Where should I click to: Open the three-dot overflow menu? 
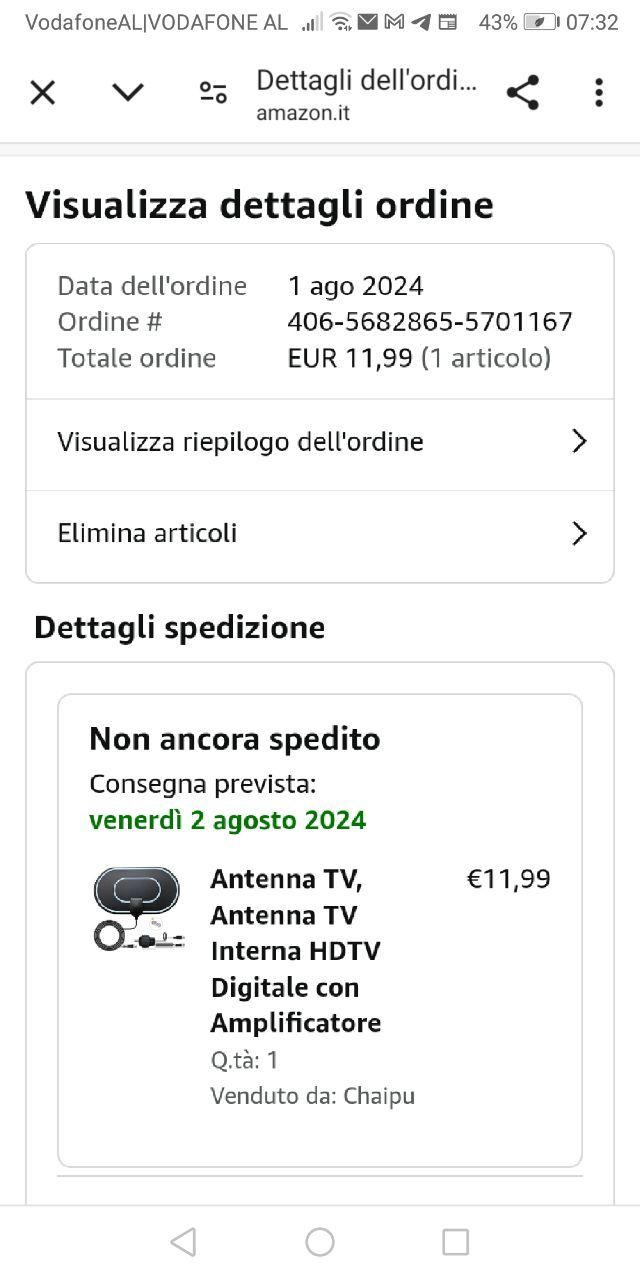[x=599, y=93]
